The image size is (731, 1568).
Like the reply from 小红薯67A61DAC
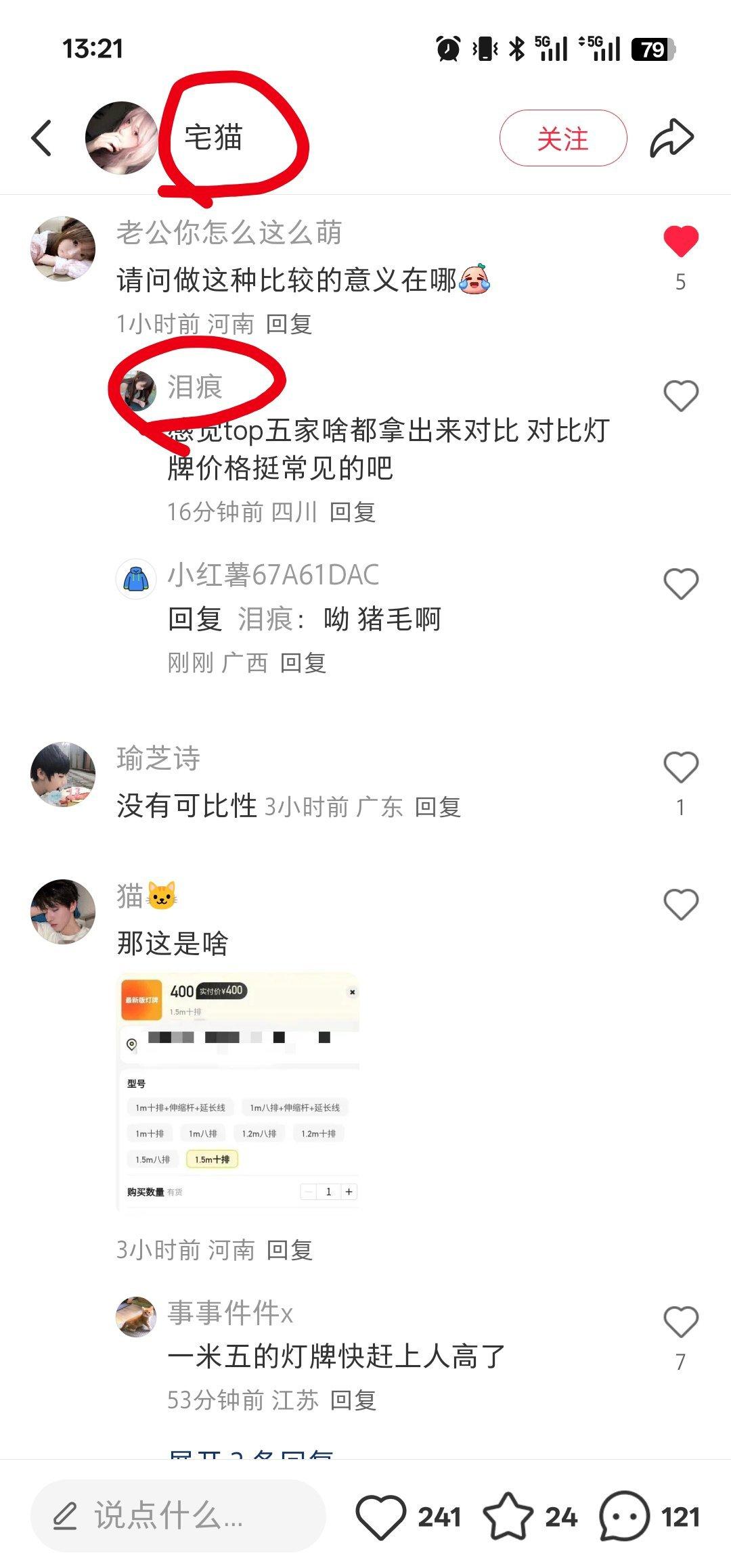pos(681,584)
